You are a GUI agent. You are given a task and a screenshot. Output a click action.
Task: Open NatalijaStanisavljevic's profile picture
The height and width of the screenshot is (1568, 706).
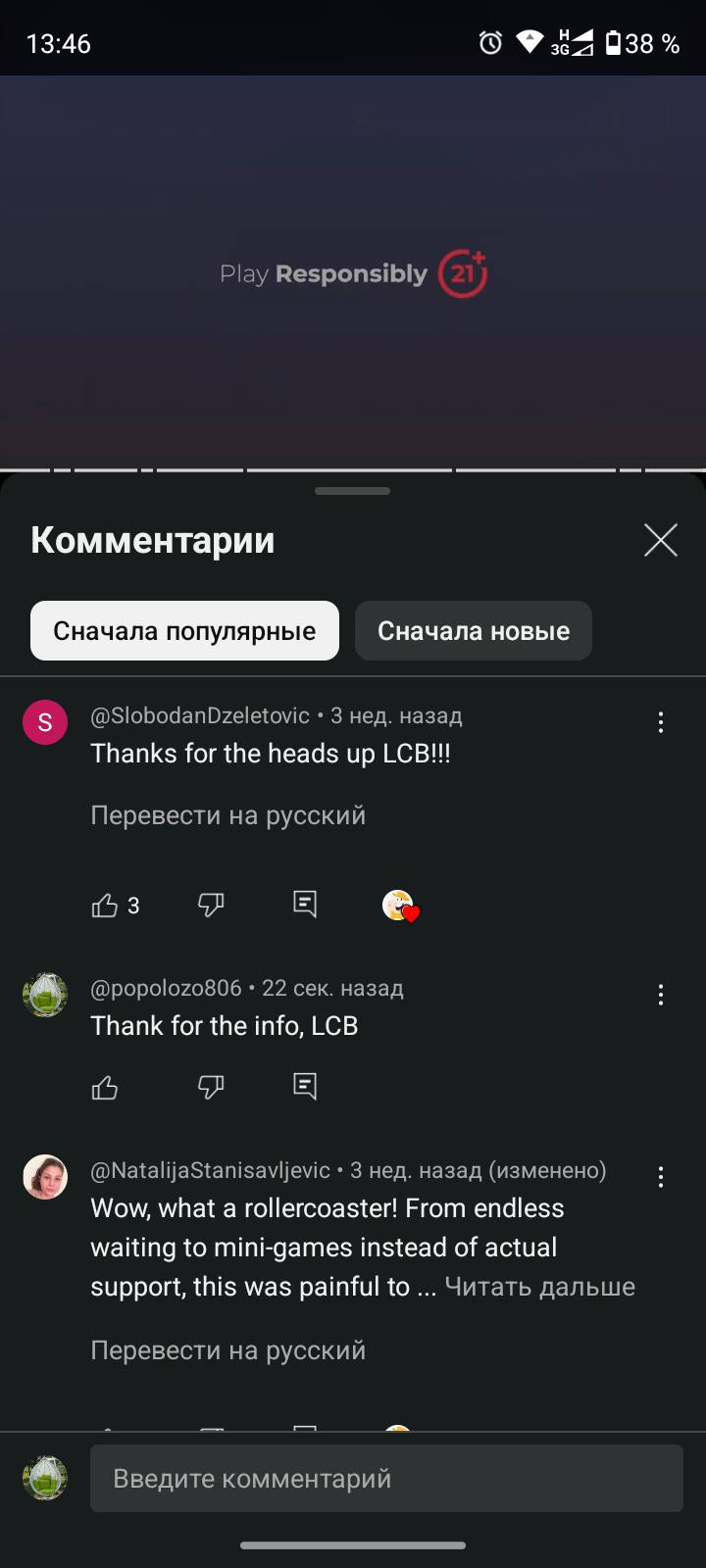click(45, 1177)
